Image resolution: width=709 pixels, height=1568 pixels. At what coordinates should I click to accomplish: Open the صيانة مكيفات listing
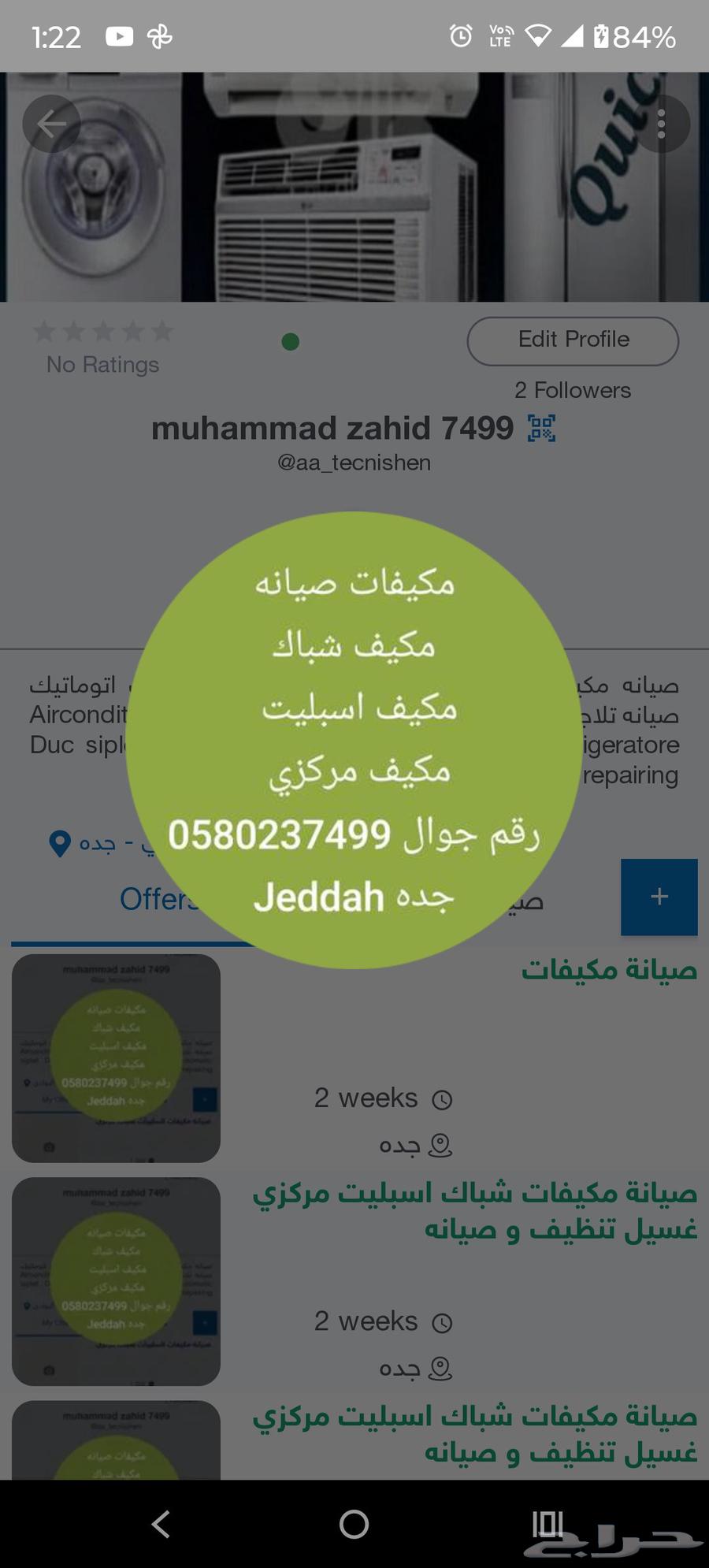(608, 969)
